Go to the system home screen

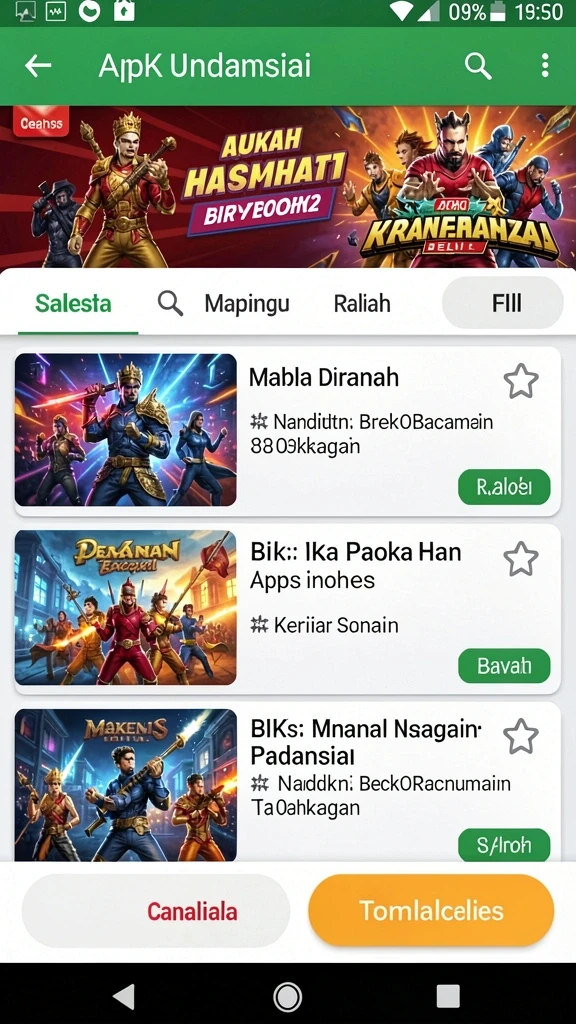(x=287, y=997)
